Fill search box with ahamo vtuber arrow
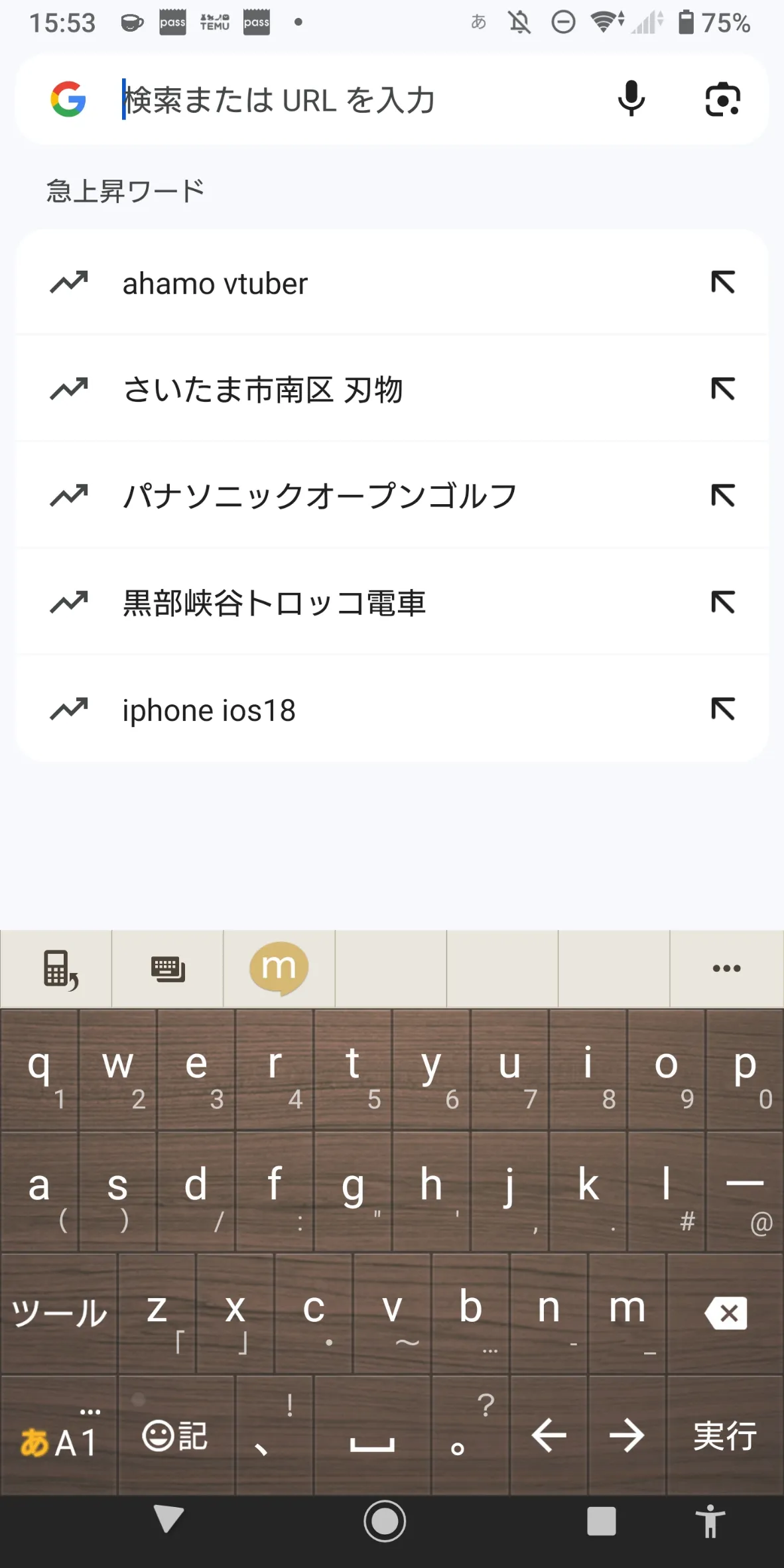The width and height of the screenshot is (784, 1568). 723,283
